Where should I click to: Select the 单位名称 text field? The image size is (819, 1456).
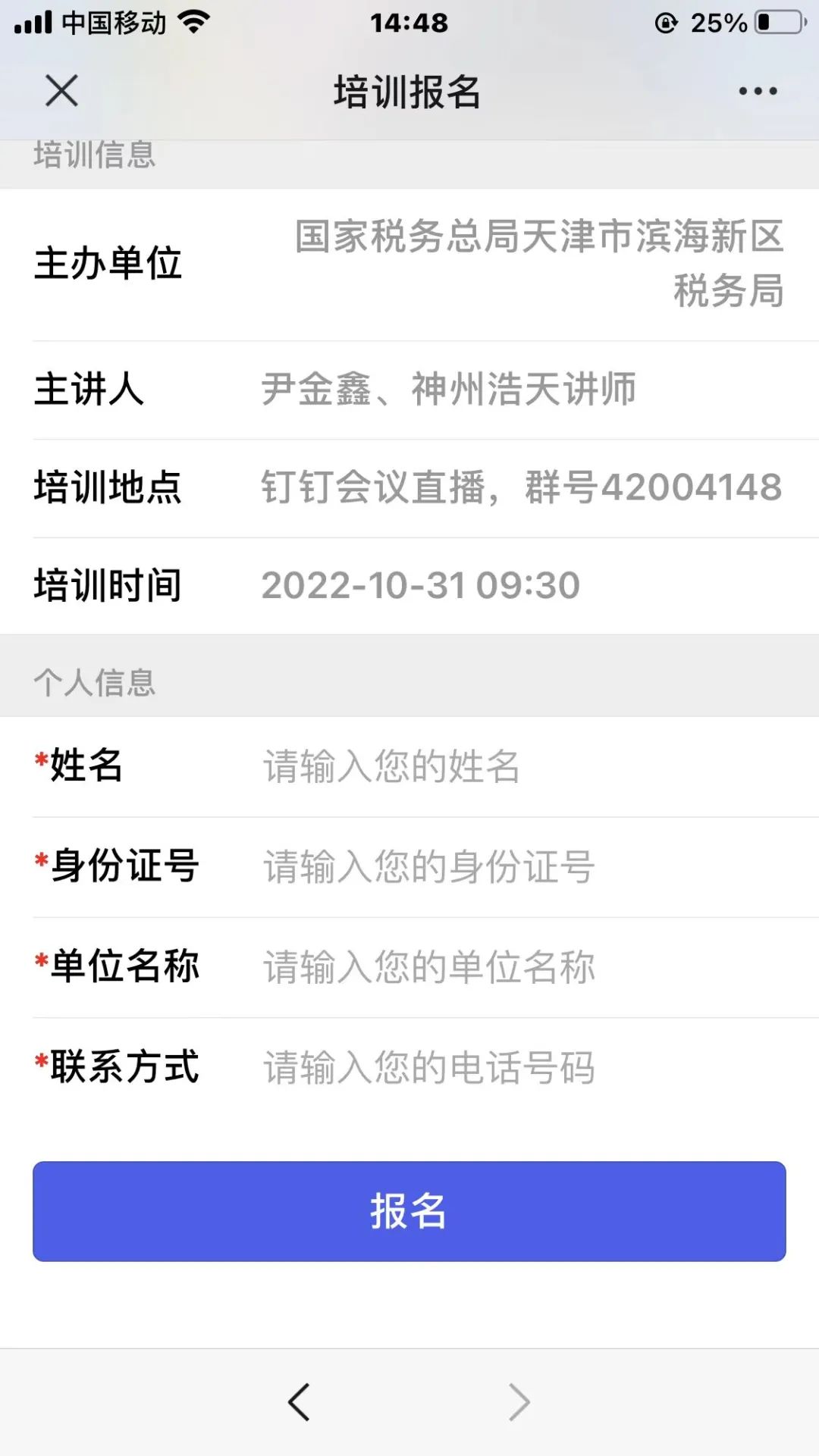523,967
